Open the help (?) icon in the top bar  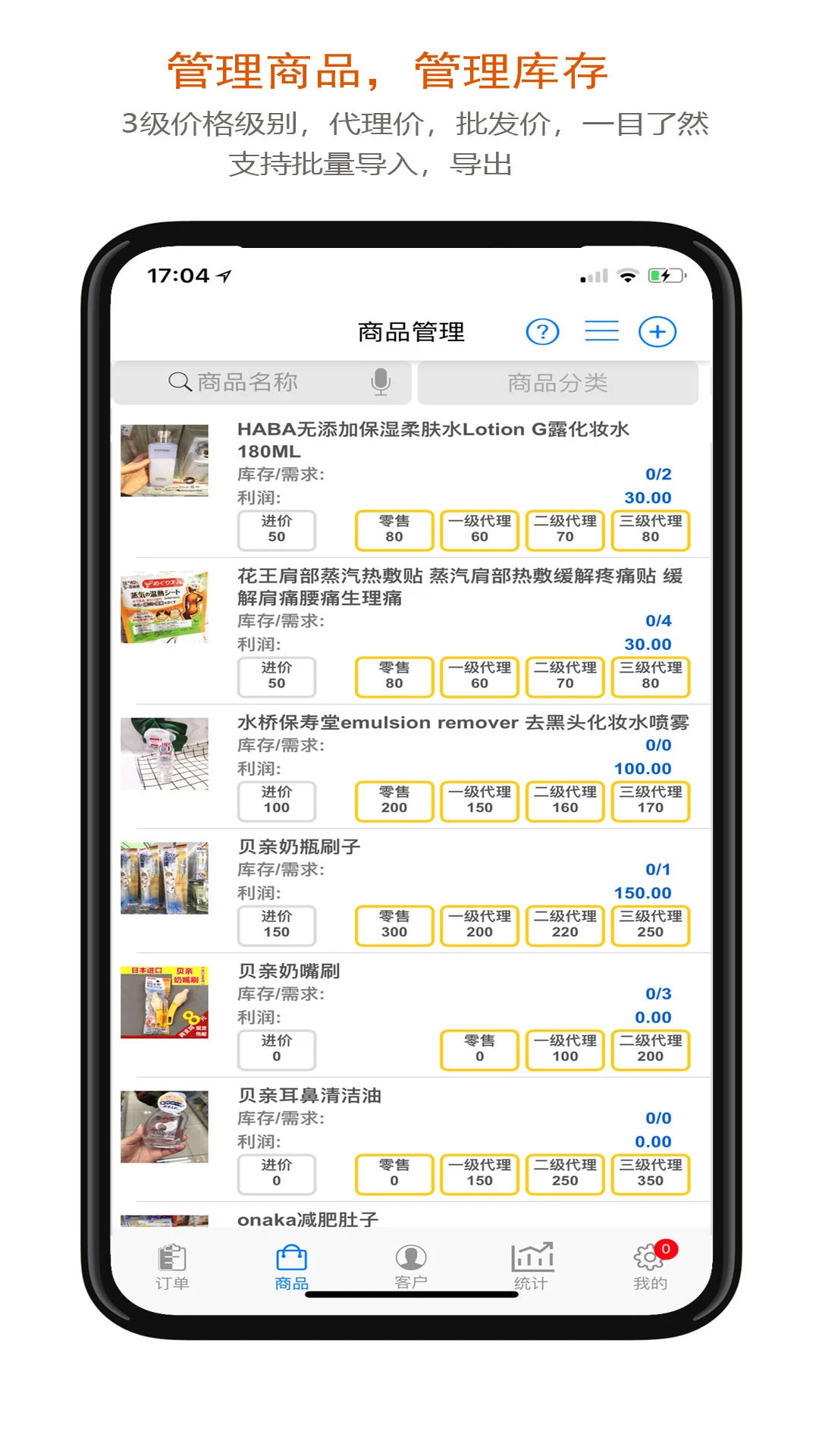click(x=542, y=331)
